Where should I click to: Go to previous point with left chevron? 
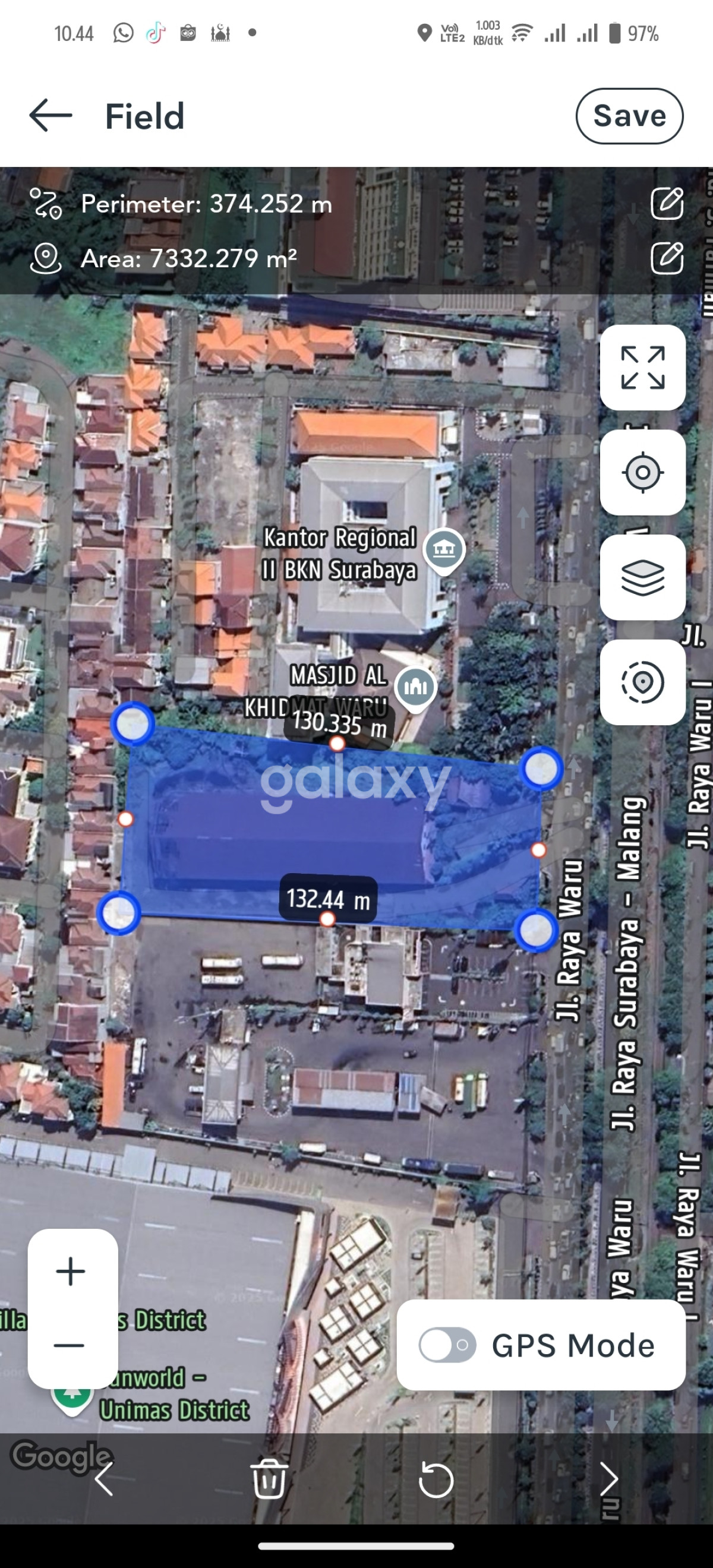click(104, 1478)
